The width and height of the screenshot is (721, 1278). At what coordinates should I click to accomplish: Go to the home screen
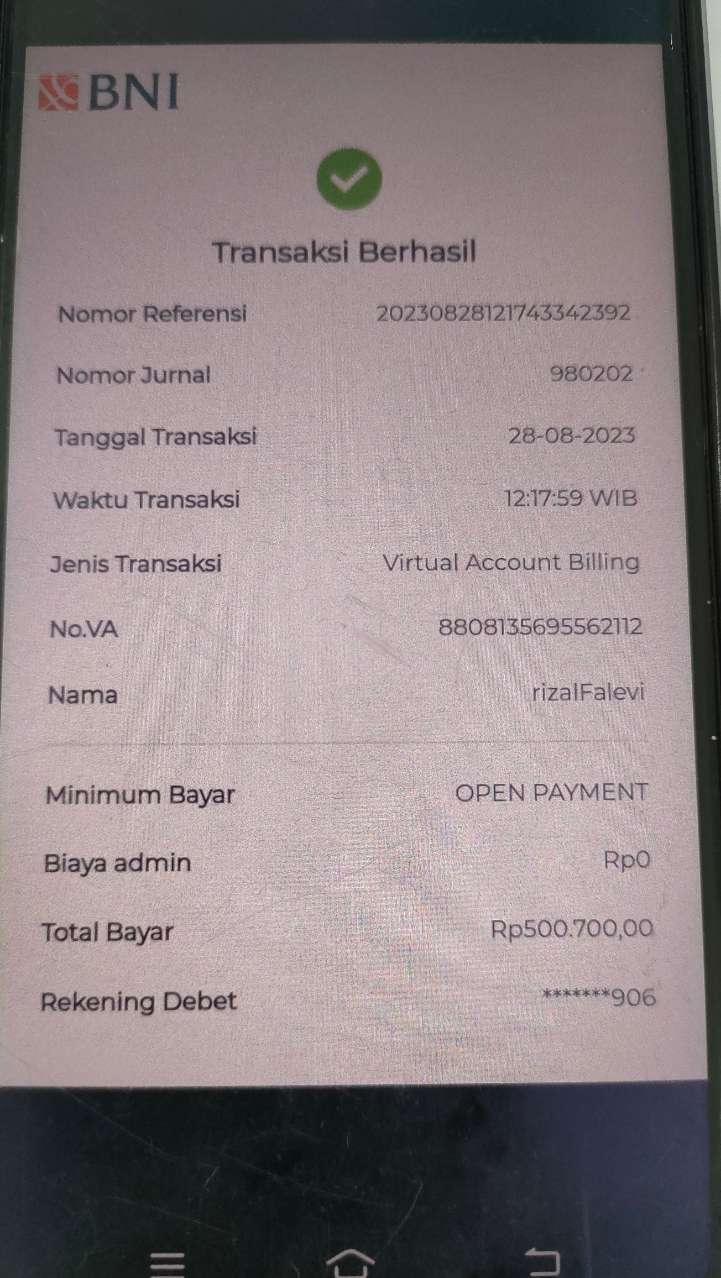pos(354,1262)
